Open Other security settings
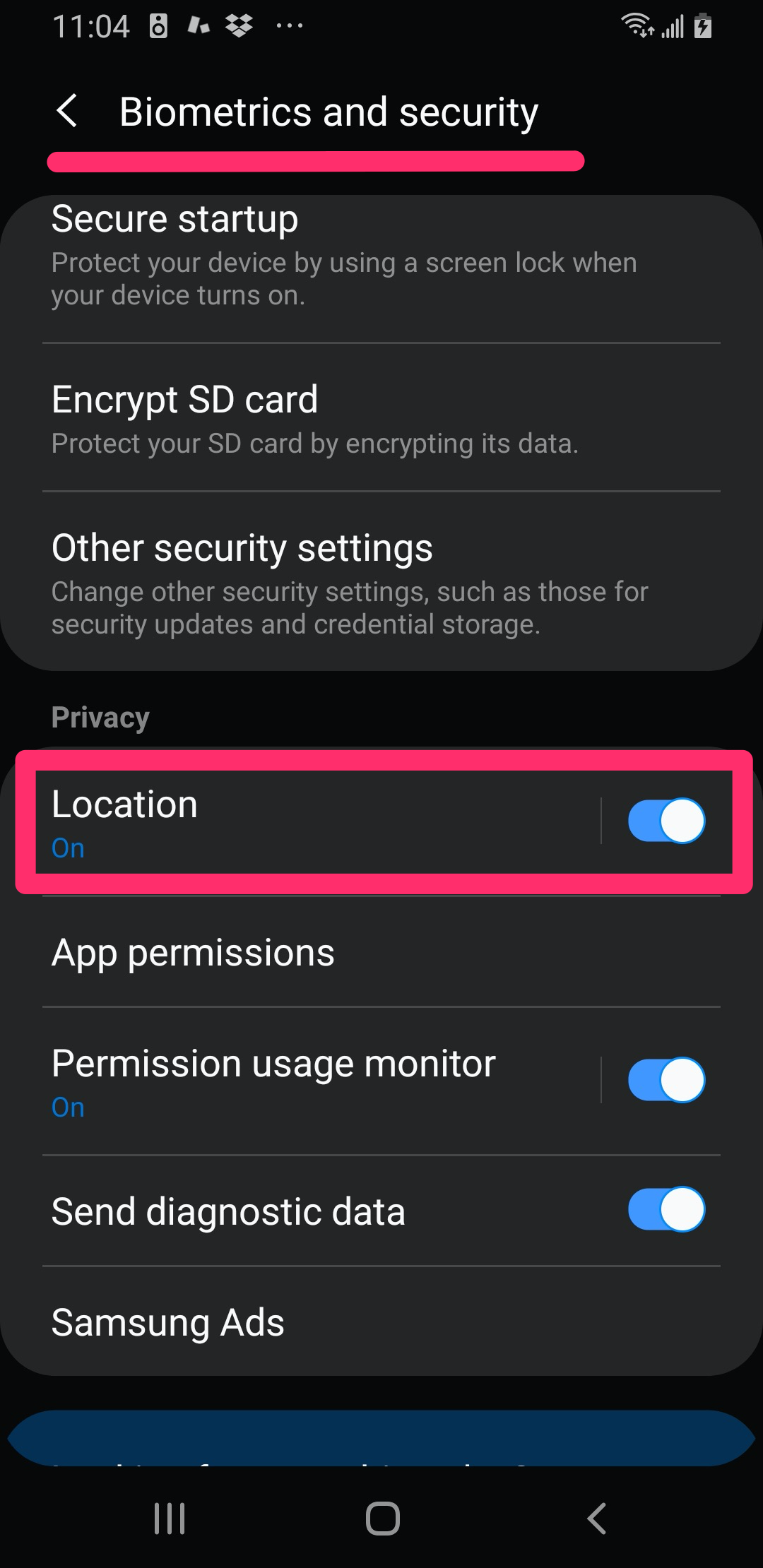 381,581
